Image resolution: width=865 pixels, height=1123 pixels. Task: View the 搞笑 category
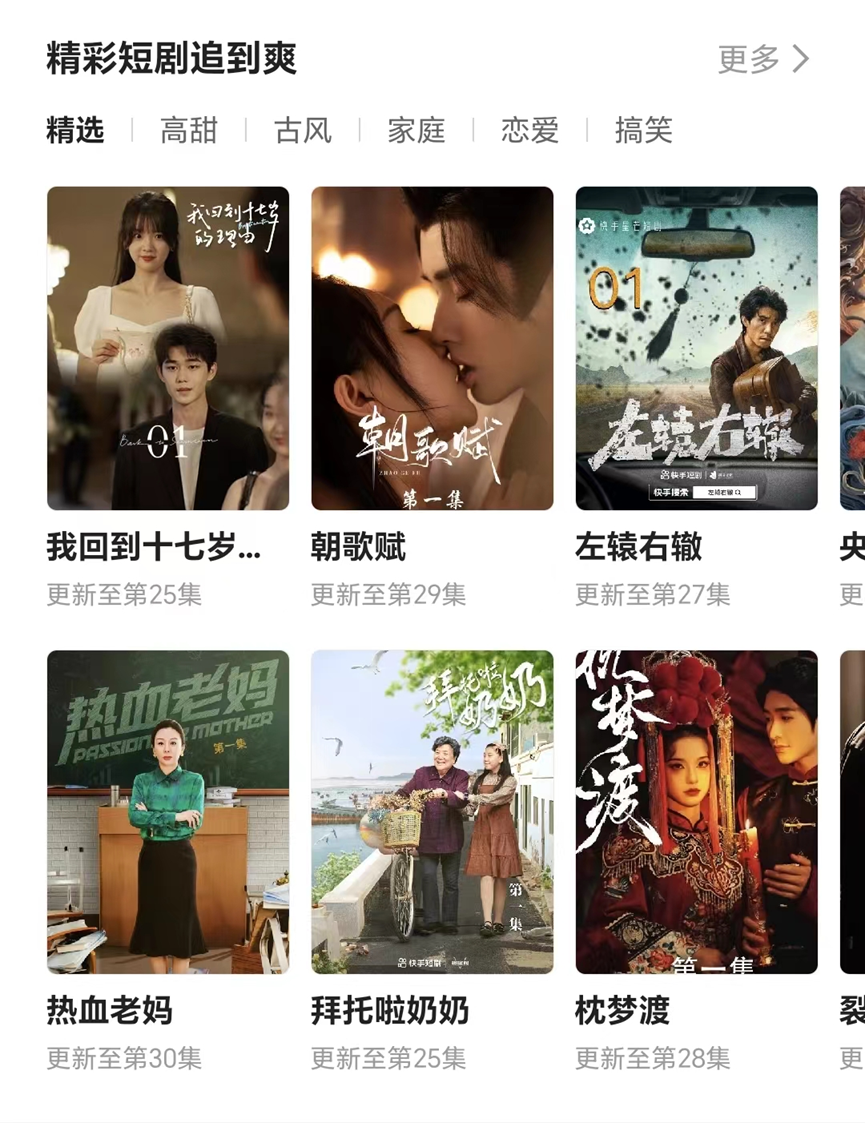pos(644,130)
